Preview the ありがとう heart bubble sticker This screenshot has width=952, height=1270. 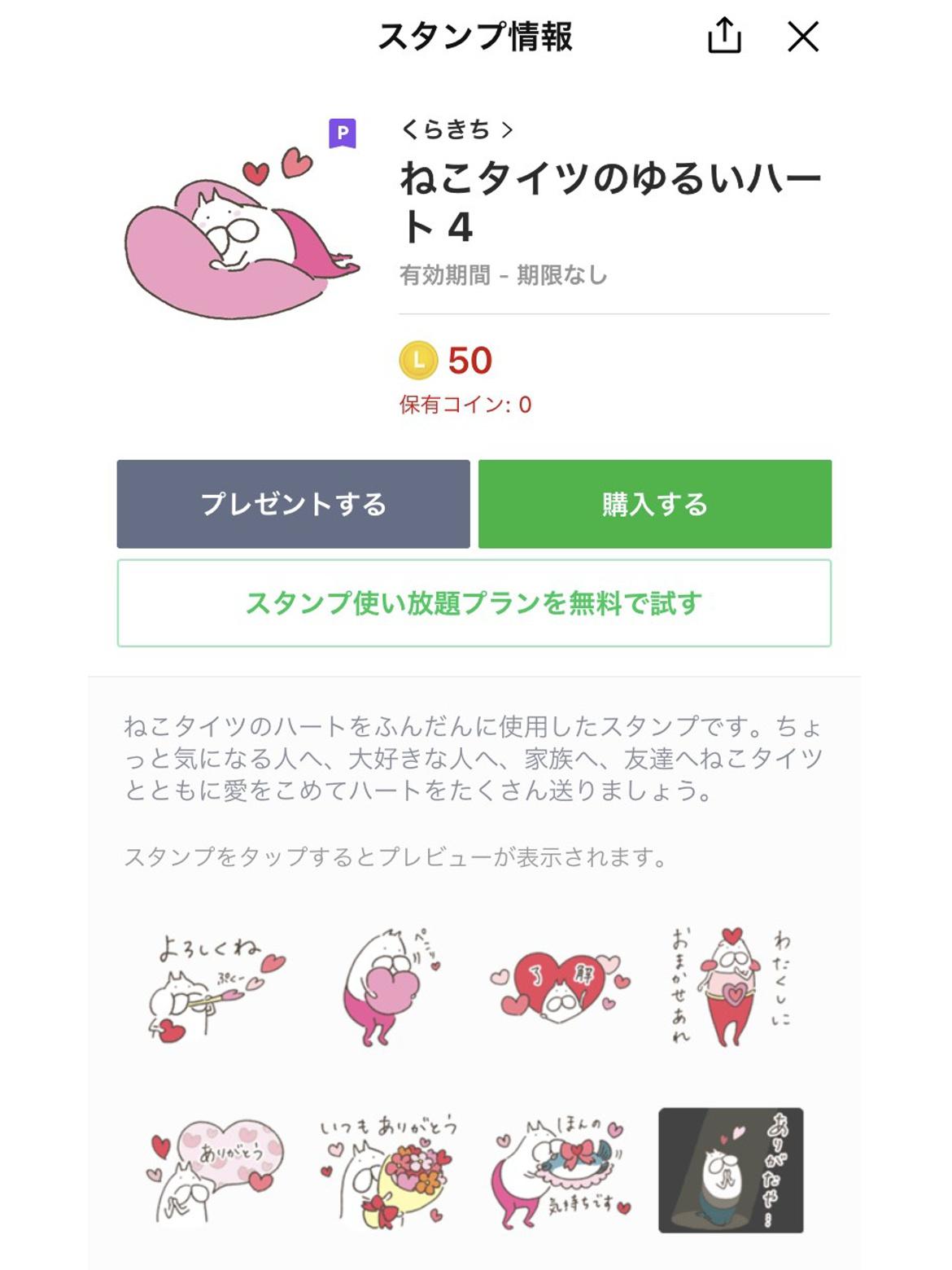click(216, 1170)
